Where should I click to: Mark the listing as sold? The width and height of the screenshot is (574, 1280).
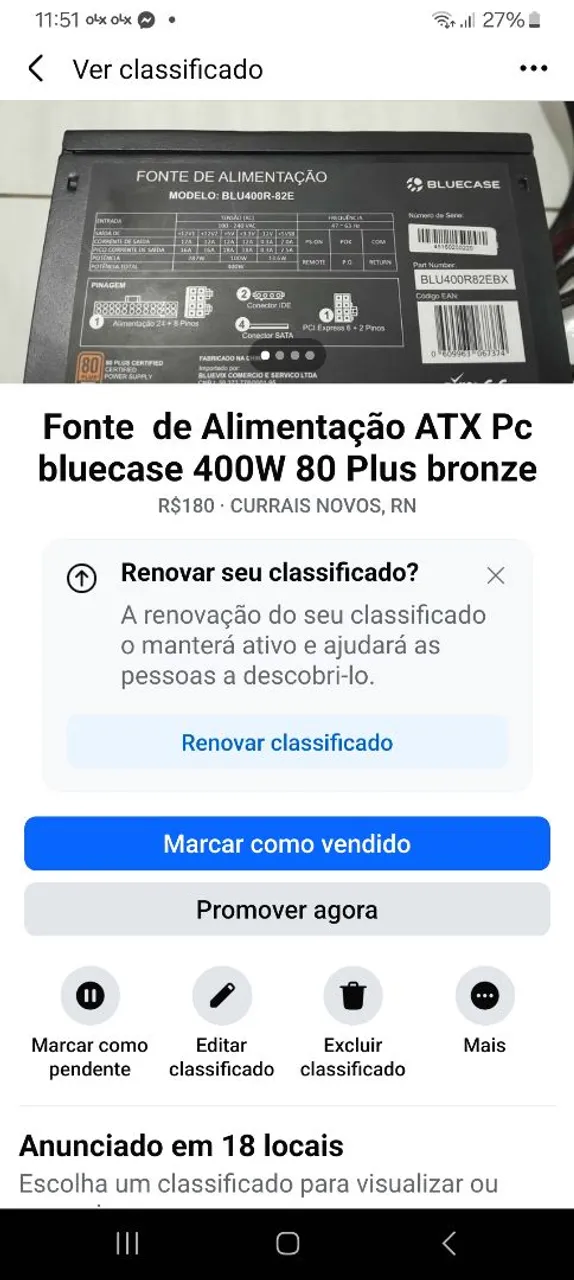(x=287, y=843)
